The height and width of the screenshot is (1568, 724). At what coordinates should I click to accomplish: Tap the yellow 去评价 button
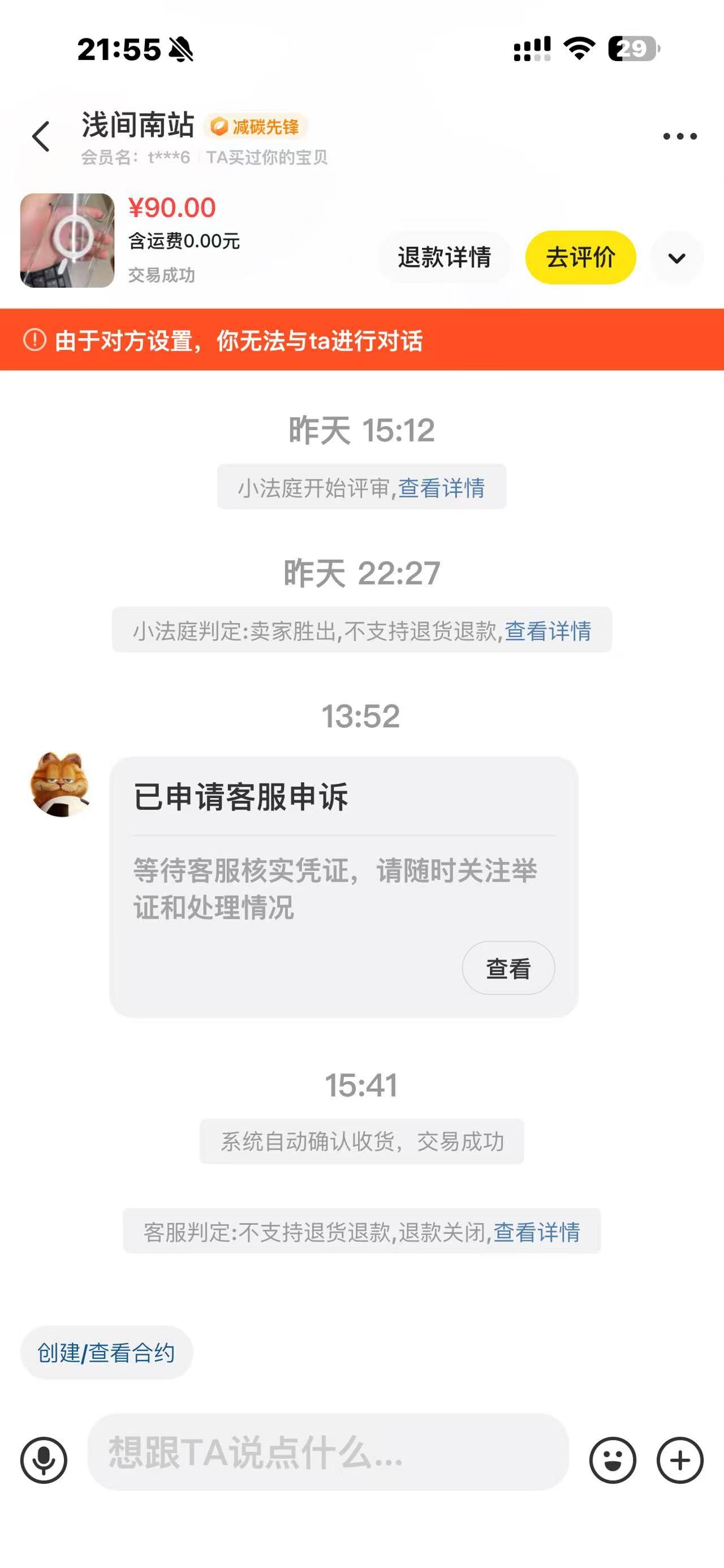tap(580, 258)
